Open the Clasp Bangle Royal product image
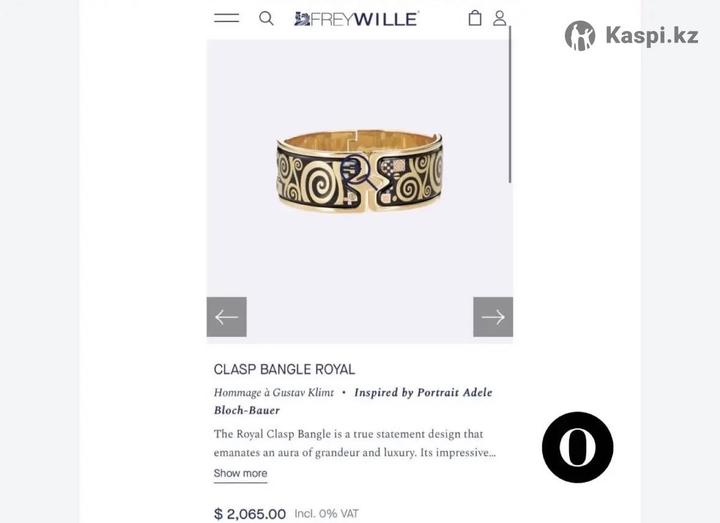Screen dimensions: 720x523 pos(359,171)
